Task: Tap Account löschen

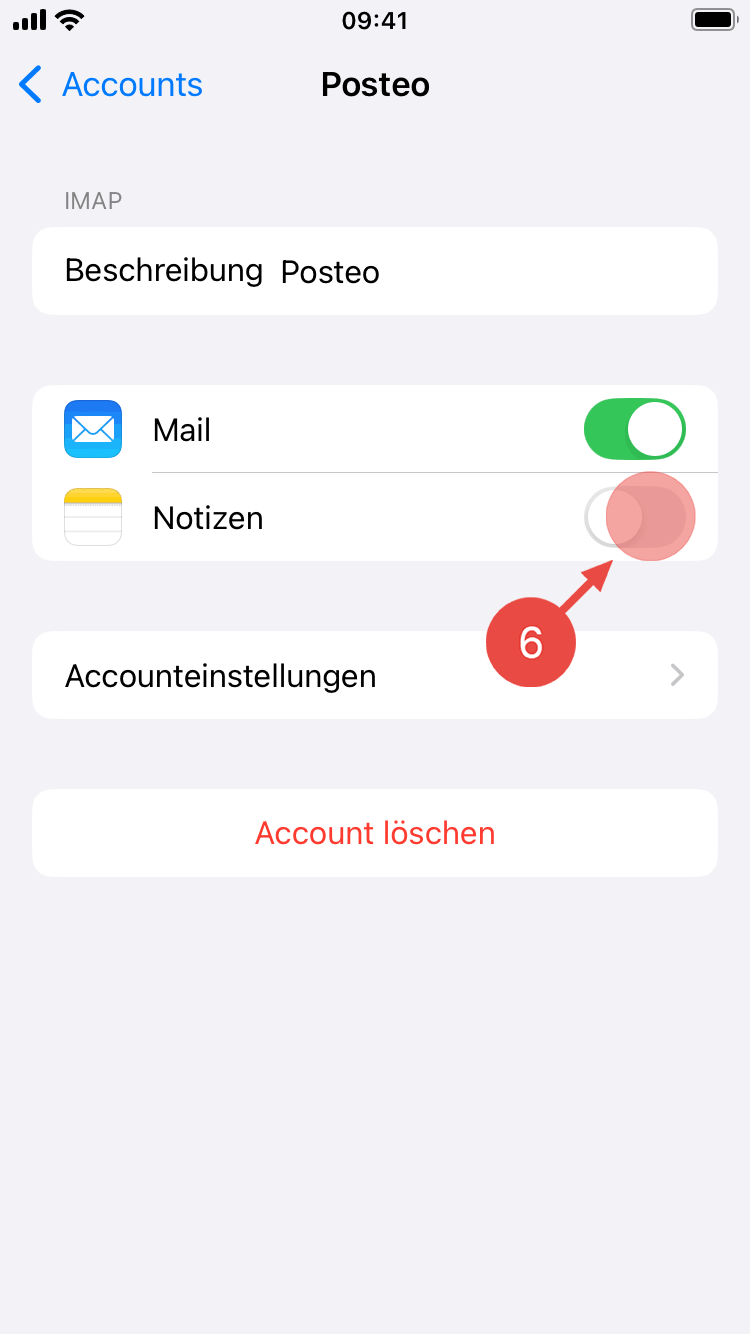Action: click(375, 833)
